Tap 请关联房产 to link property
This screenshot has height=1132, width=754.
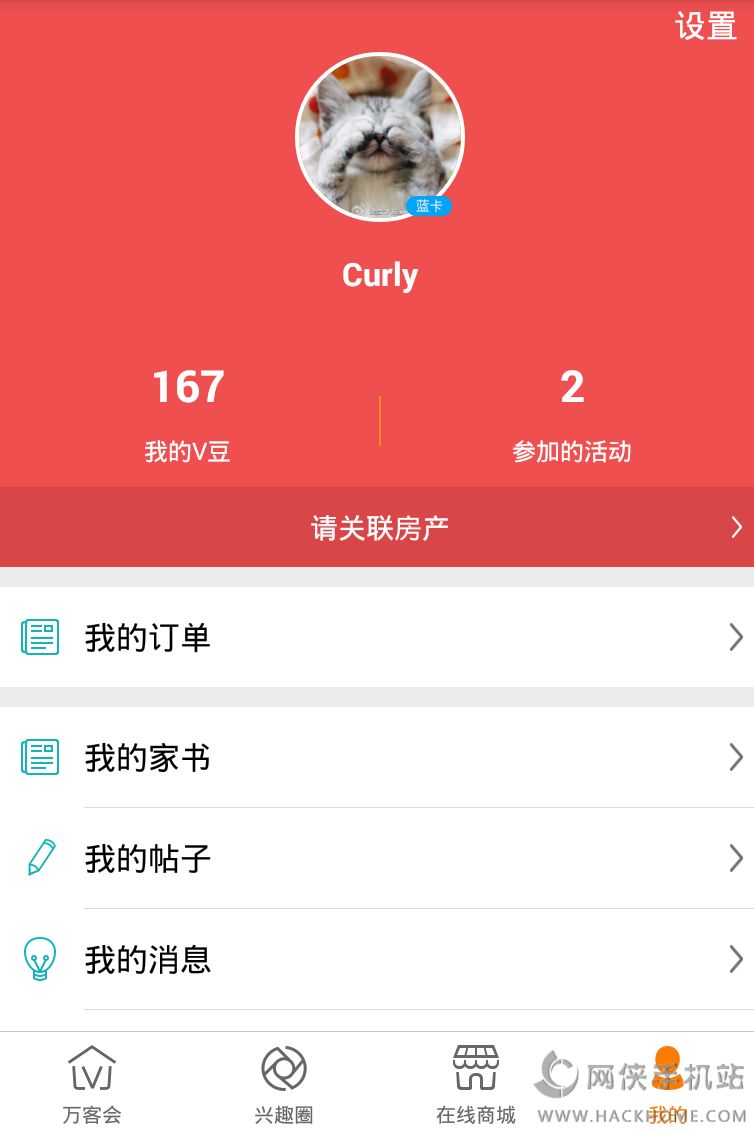click(377, 527)
